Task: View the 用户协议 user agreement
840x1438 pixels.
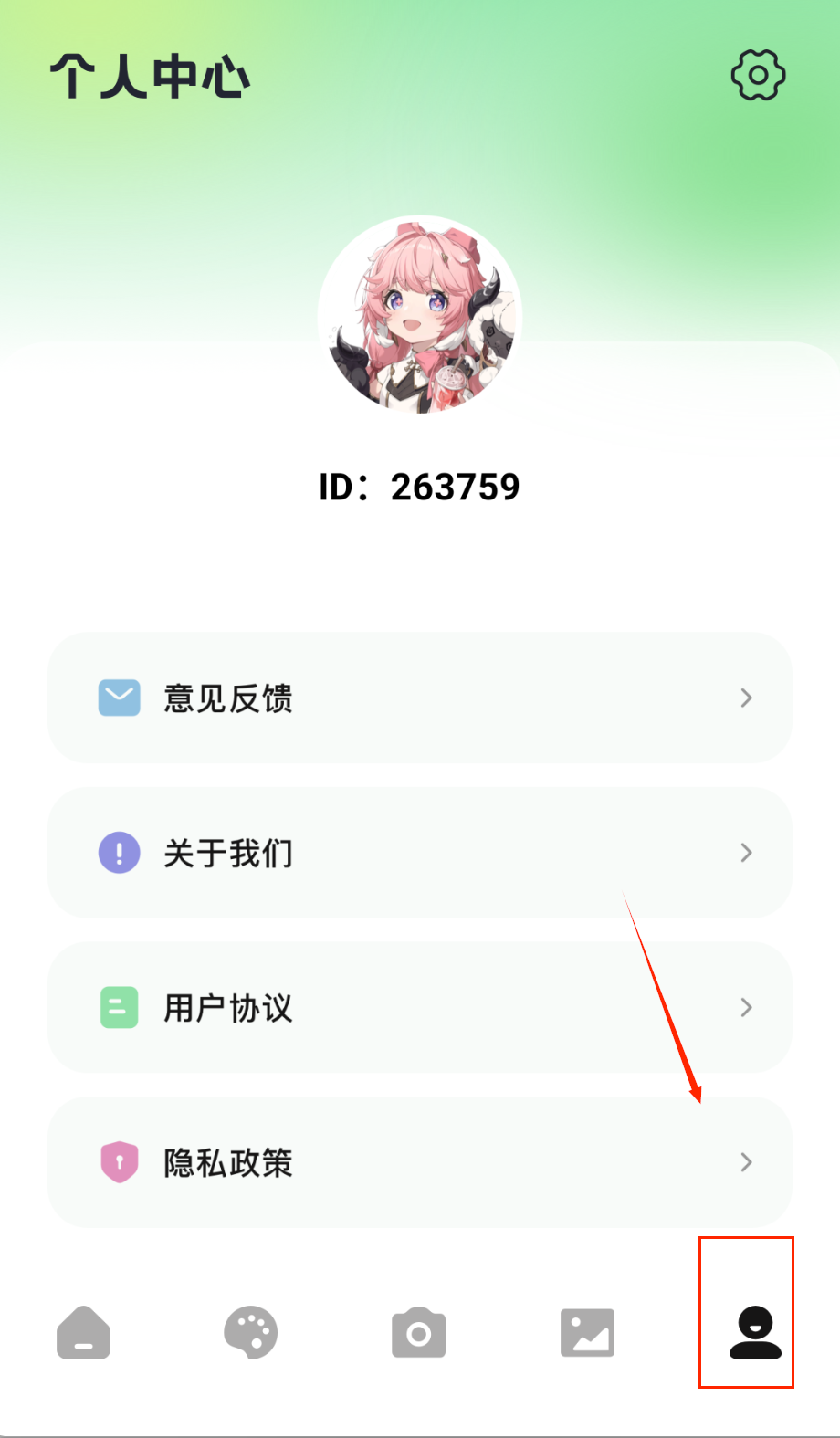Action: tap(420, 1007)
